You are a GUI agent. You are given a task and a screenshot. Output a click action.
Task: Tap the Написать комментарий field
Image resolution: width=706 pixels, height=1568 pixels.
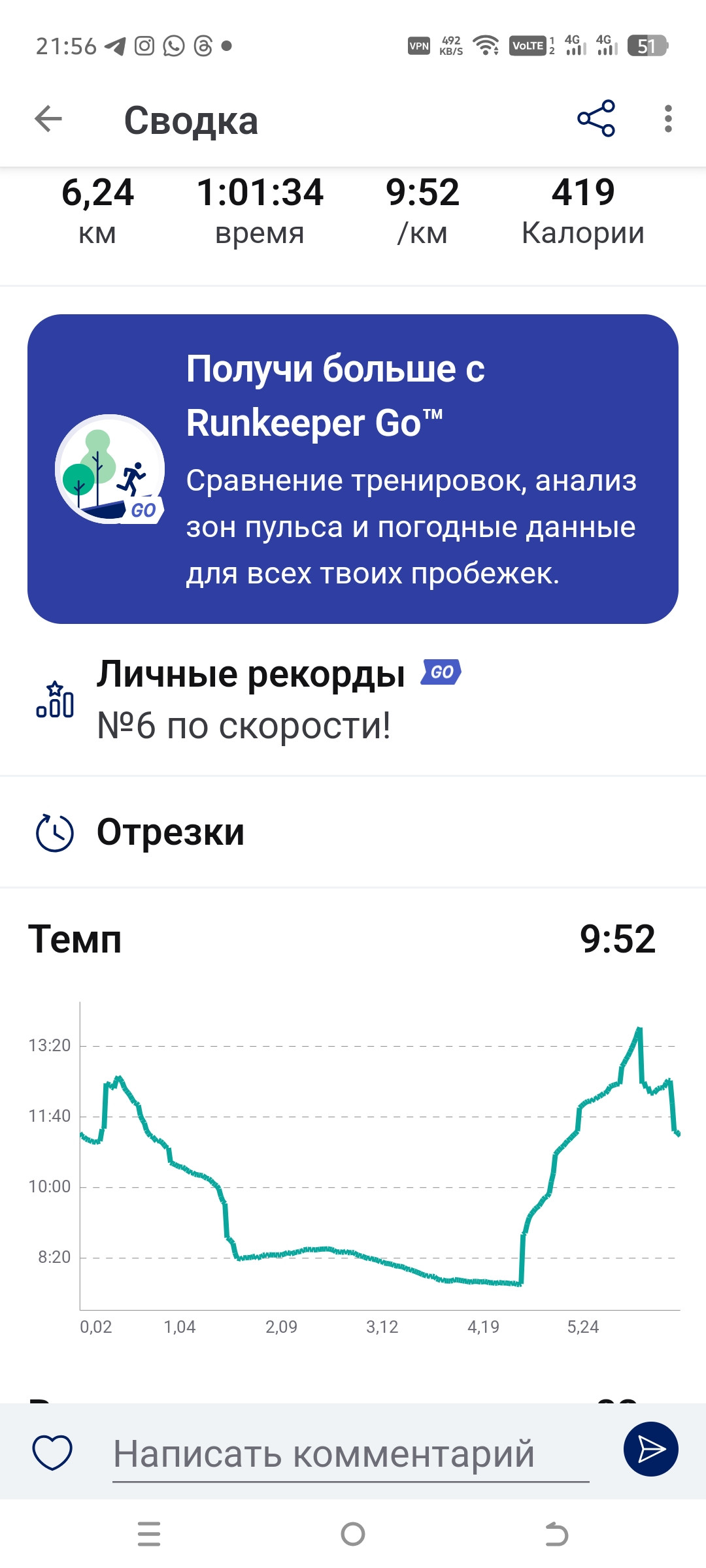350,1454
